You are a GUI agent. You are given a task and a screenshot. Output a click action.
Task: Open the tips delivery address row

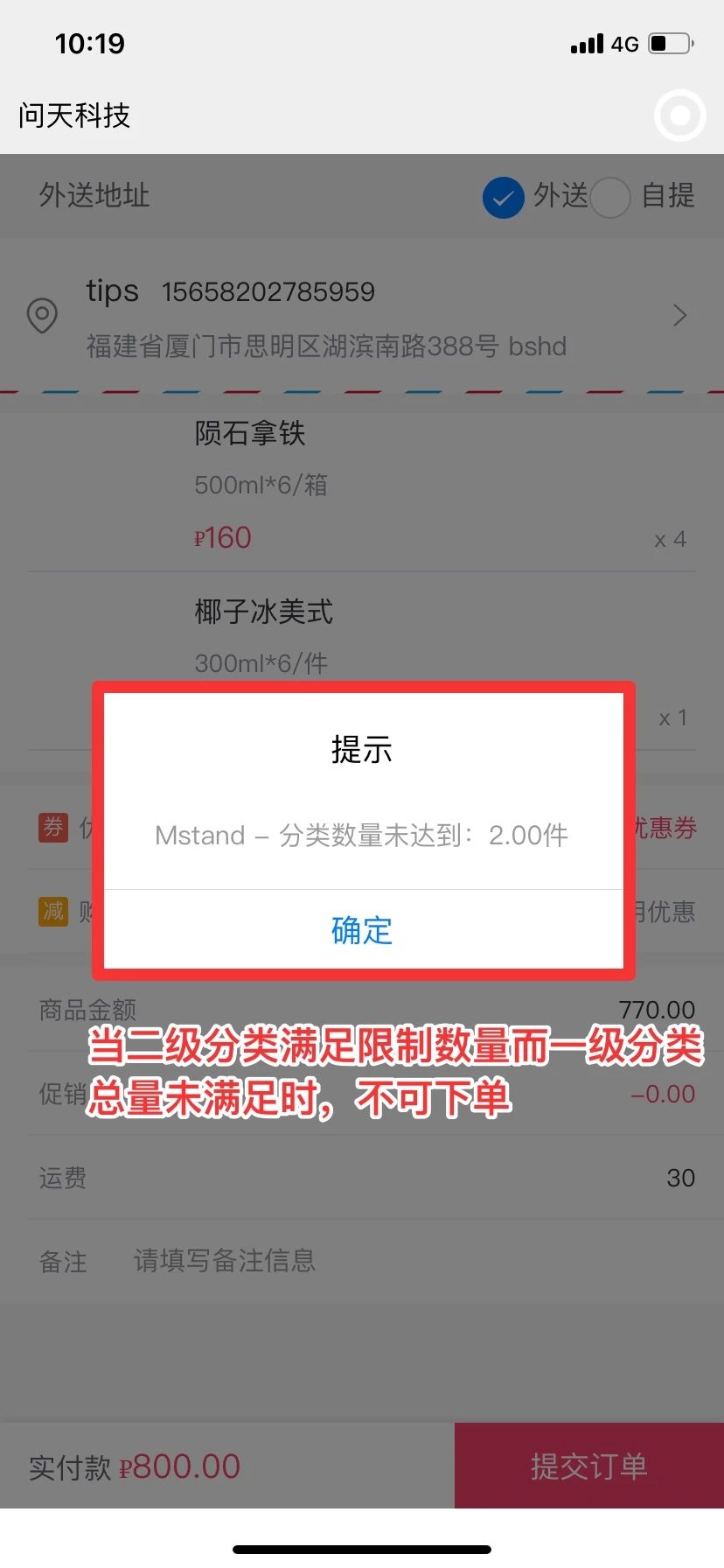pyautogui.click(x=360, y=317)
